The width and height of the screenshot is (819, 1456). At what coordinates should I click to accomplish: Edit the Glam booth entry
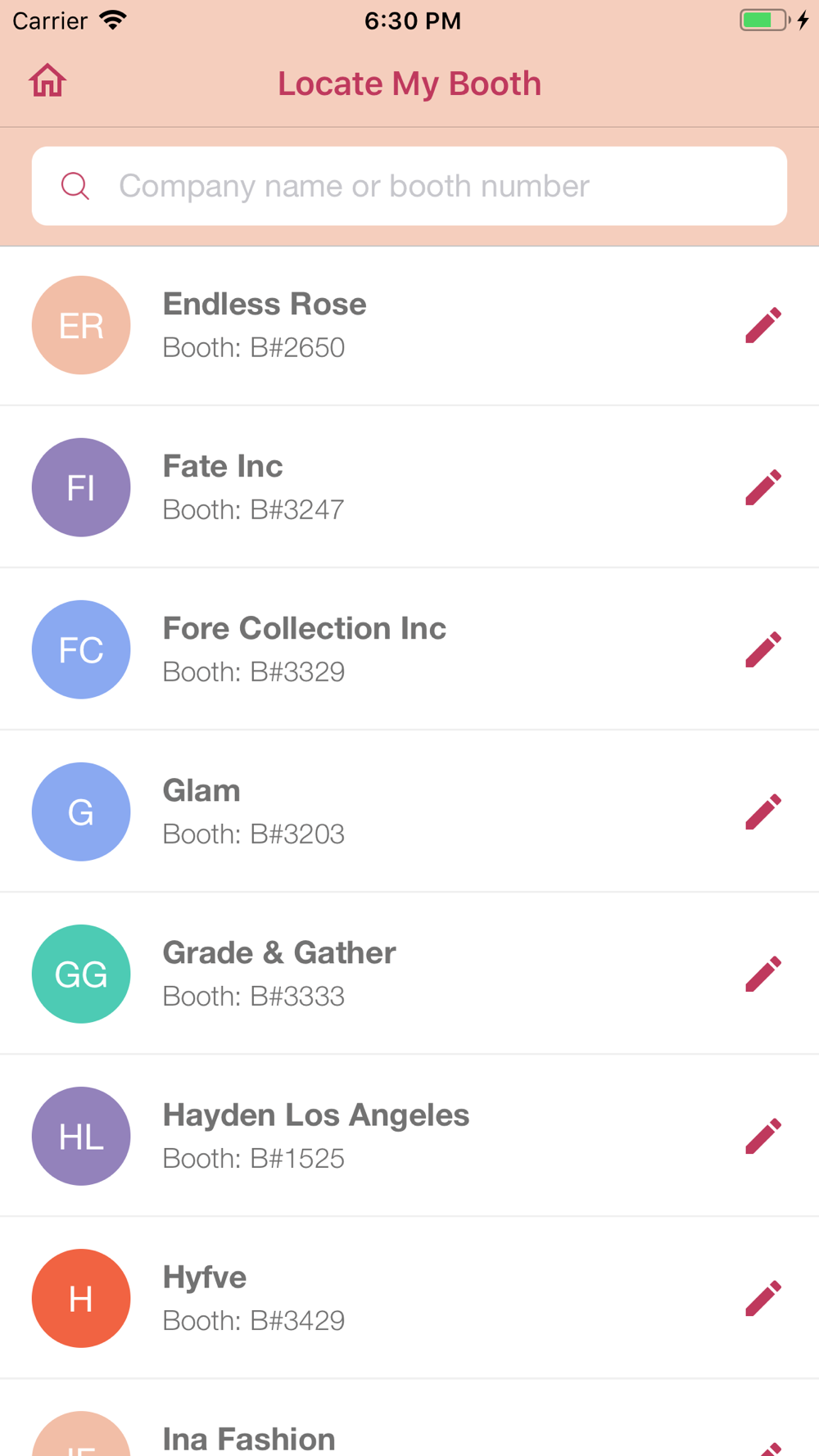coord(763,812)
